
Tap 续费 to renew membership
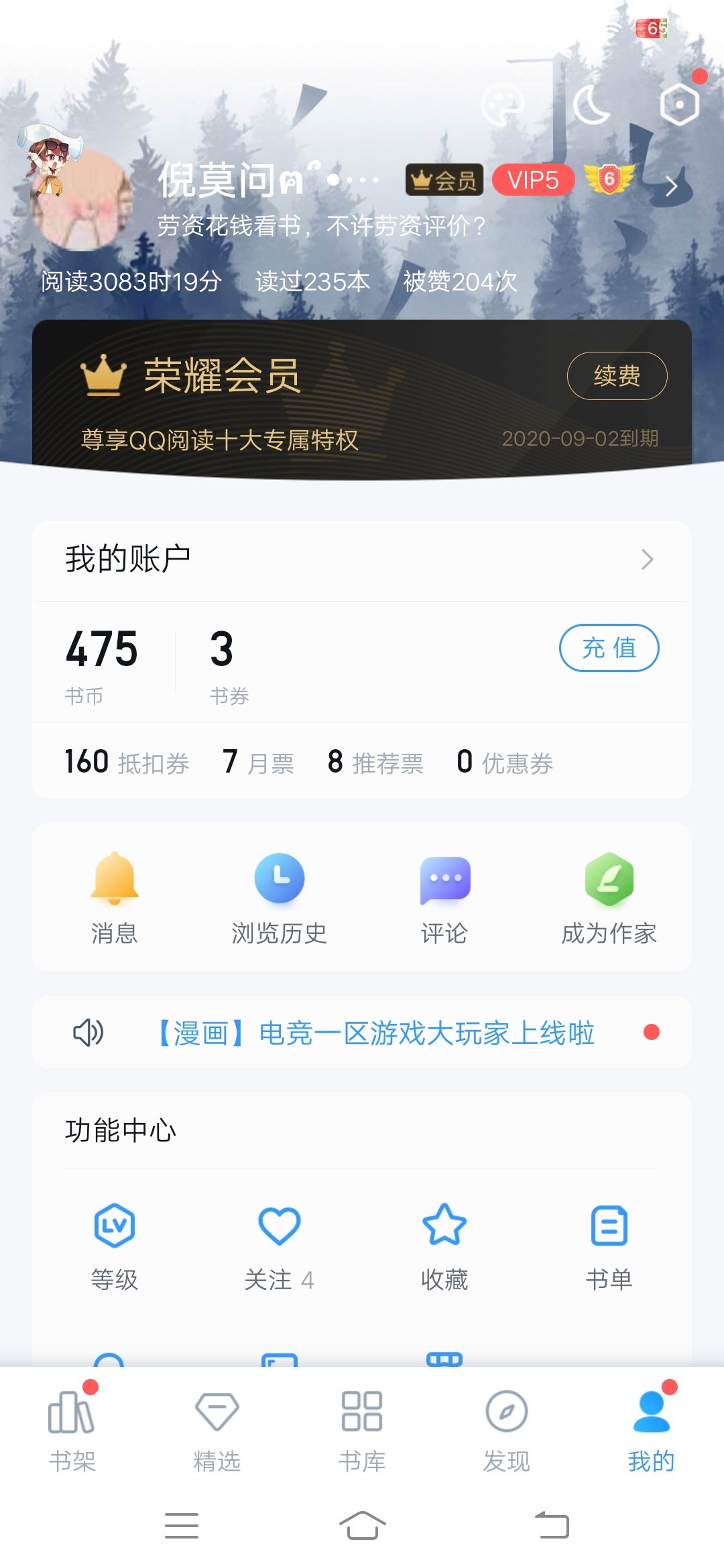(x=617, y=376)
